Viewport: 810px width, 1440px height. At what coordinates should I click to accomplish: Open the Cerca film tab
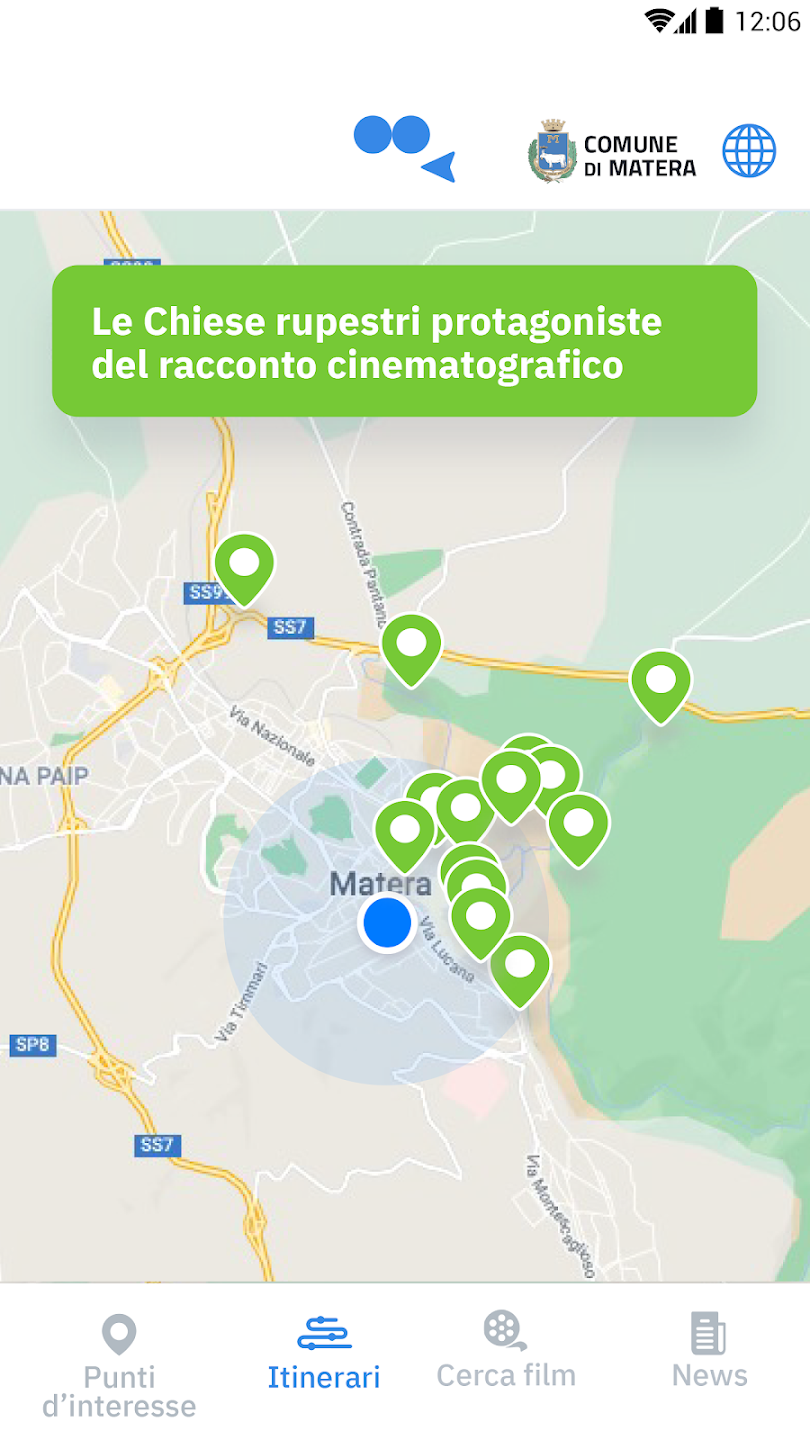[506, 1353]
